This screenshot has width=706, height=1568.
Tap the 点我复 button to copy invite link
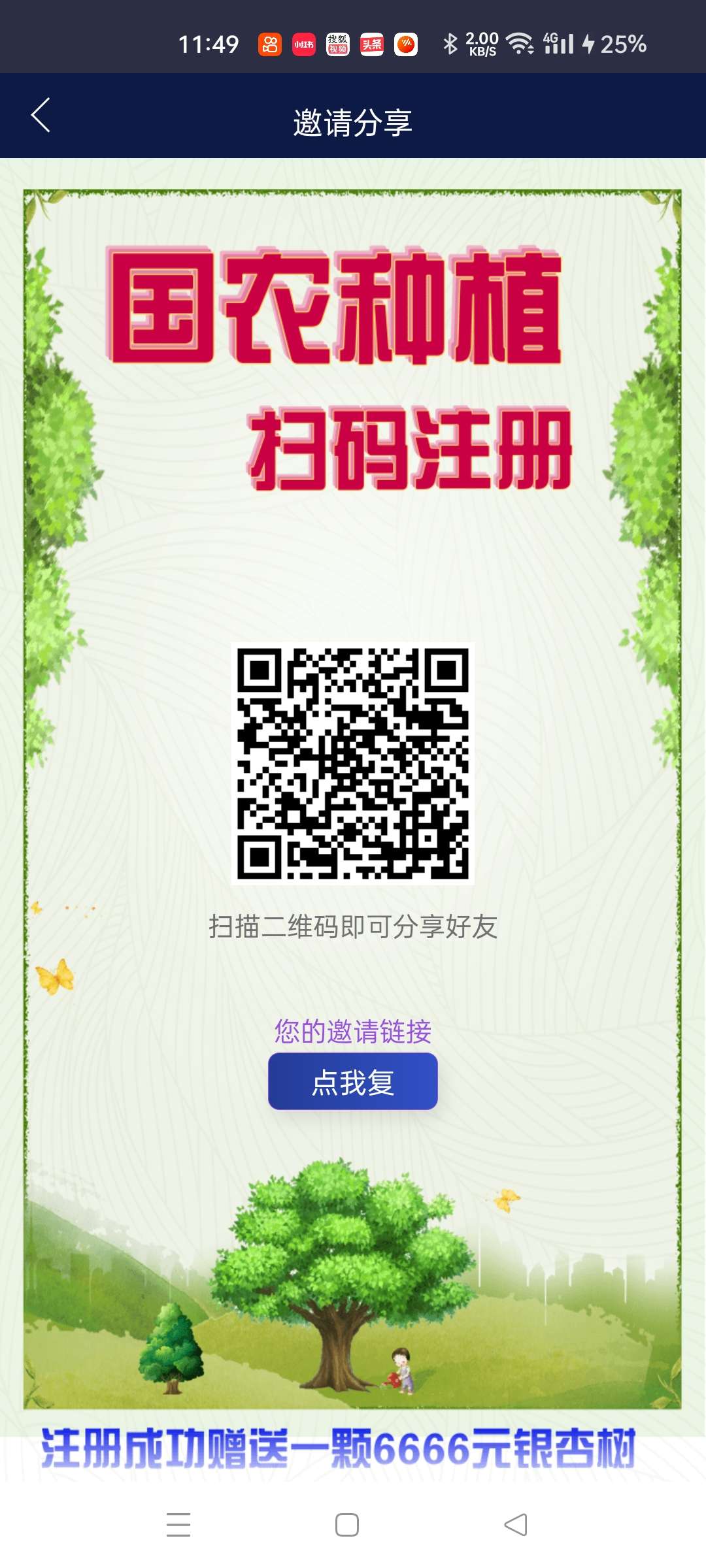[x=352, y=1081]
